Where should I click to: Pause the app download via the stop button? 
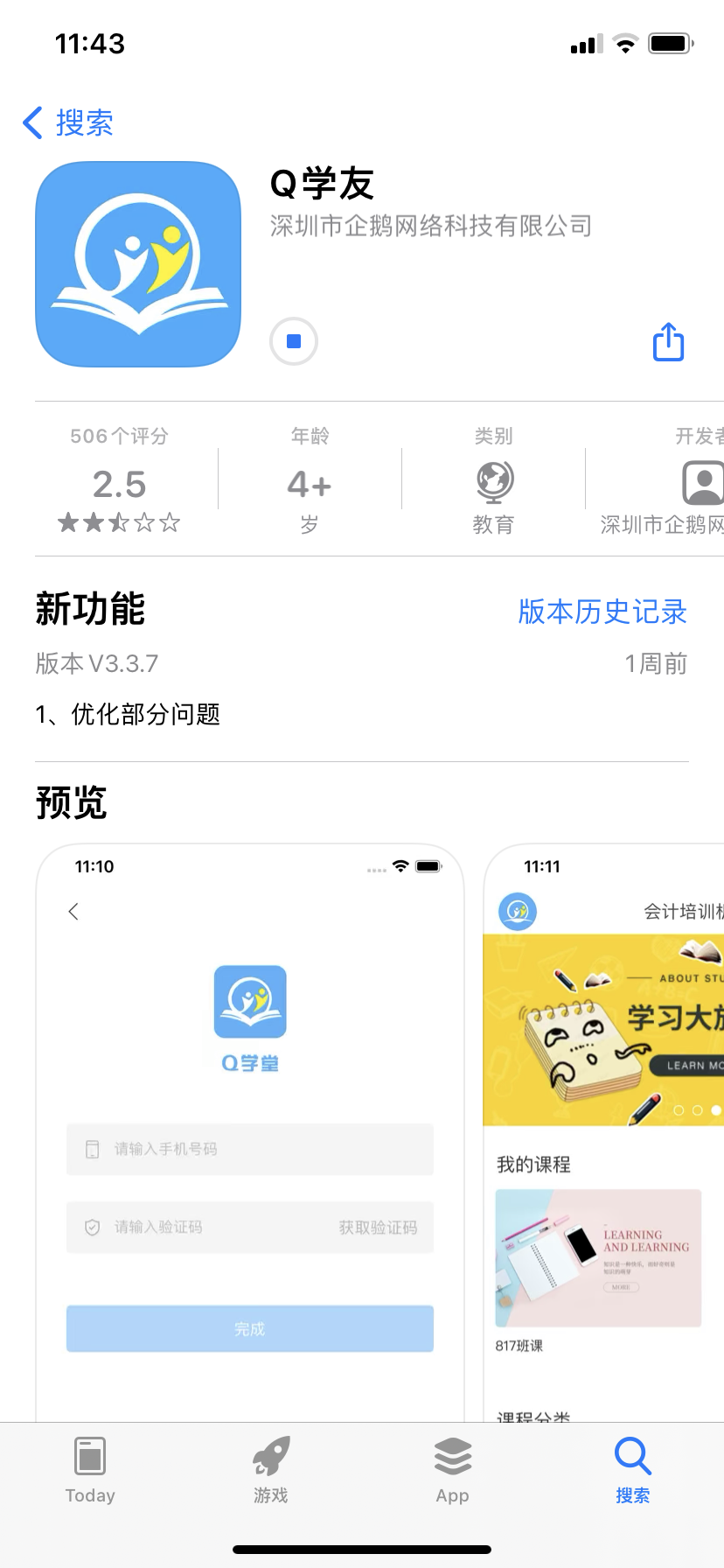293,341
